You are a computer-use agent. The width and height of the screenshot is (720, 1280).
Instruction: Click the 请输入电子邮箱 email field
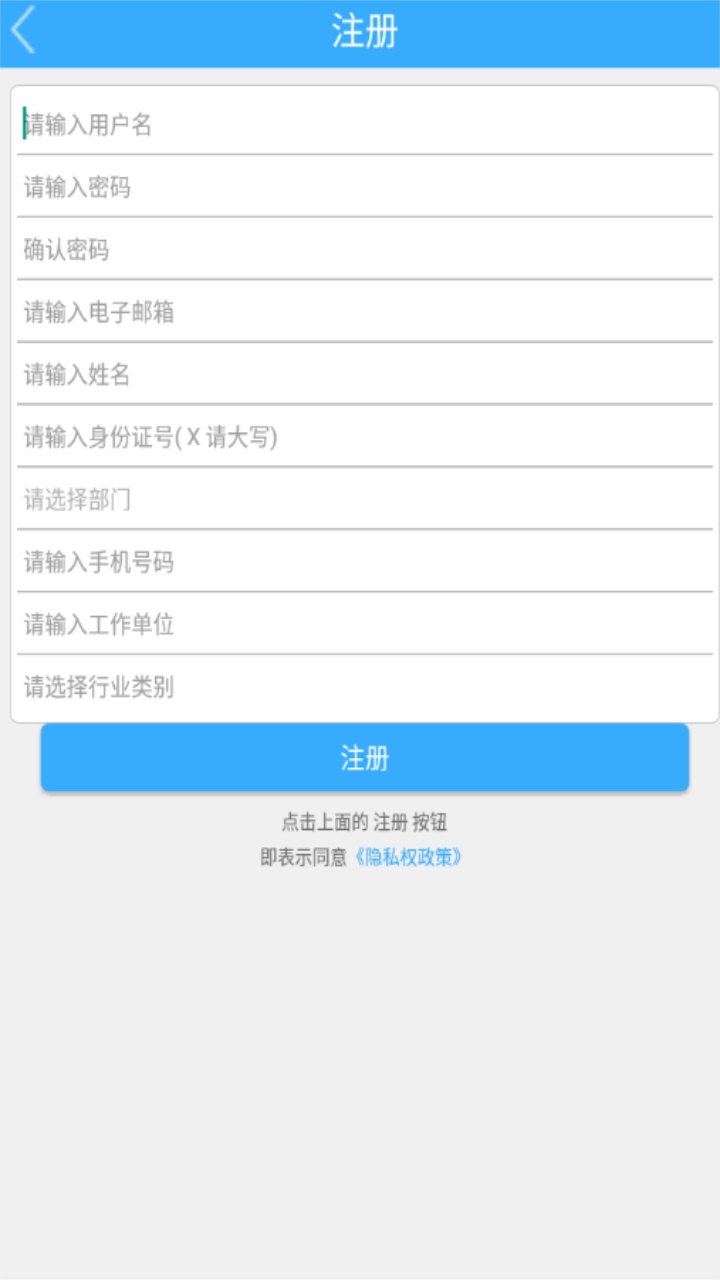360,311
